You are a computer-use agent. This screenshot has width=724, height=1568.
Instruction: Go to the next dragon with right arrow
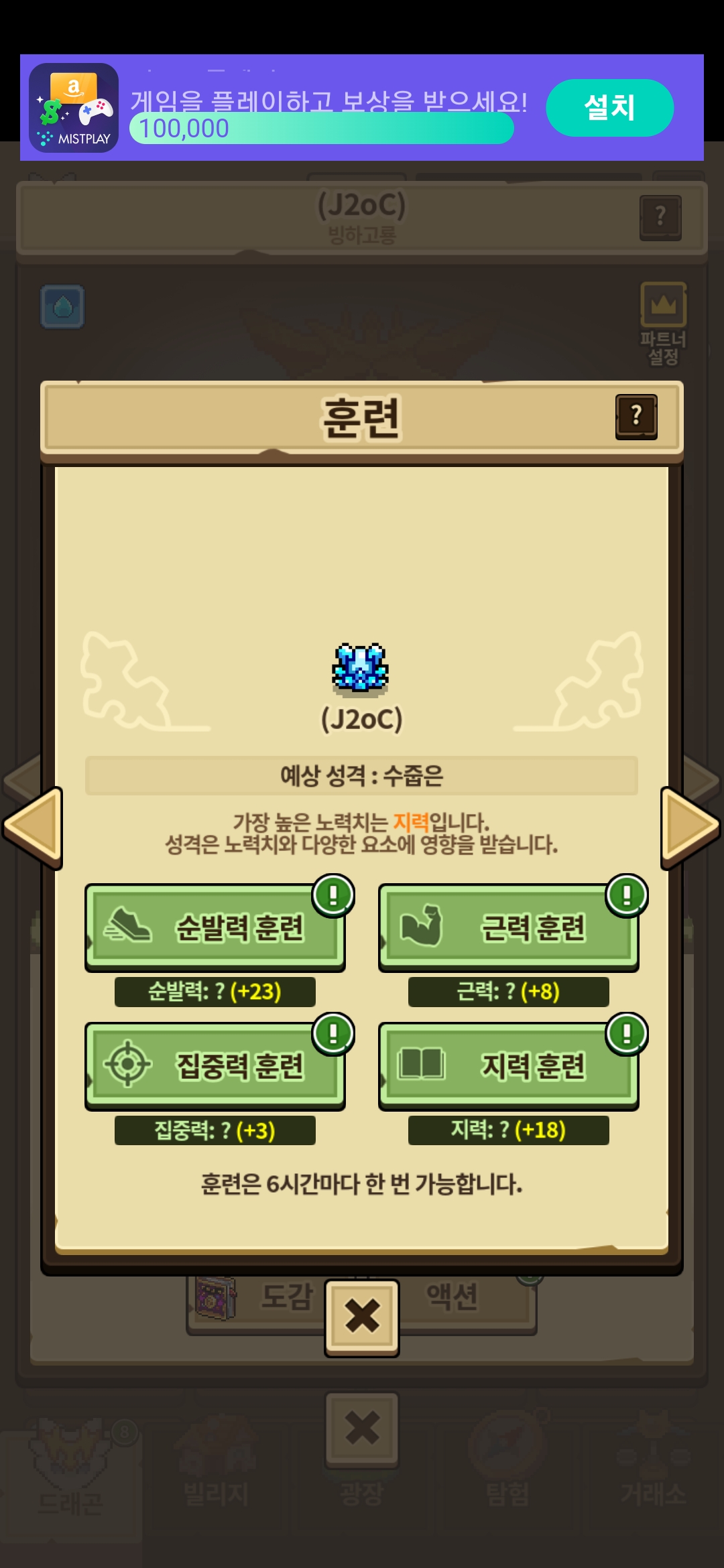click(689, 828)
